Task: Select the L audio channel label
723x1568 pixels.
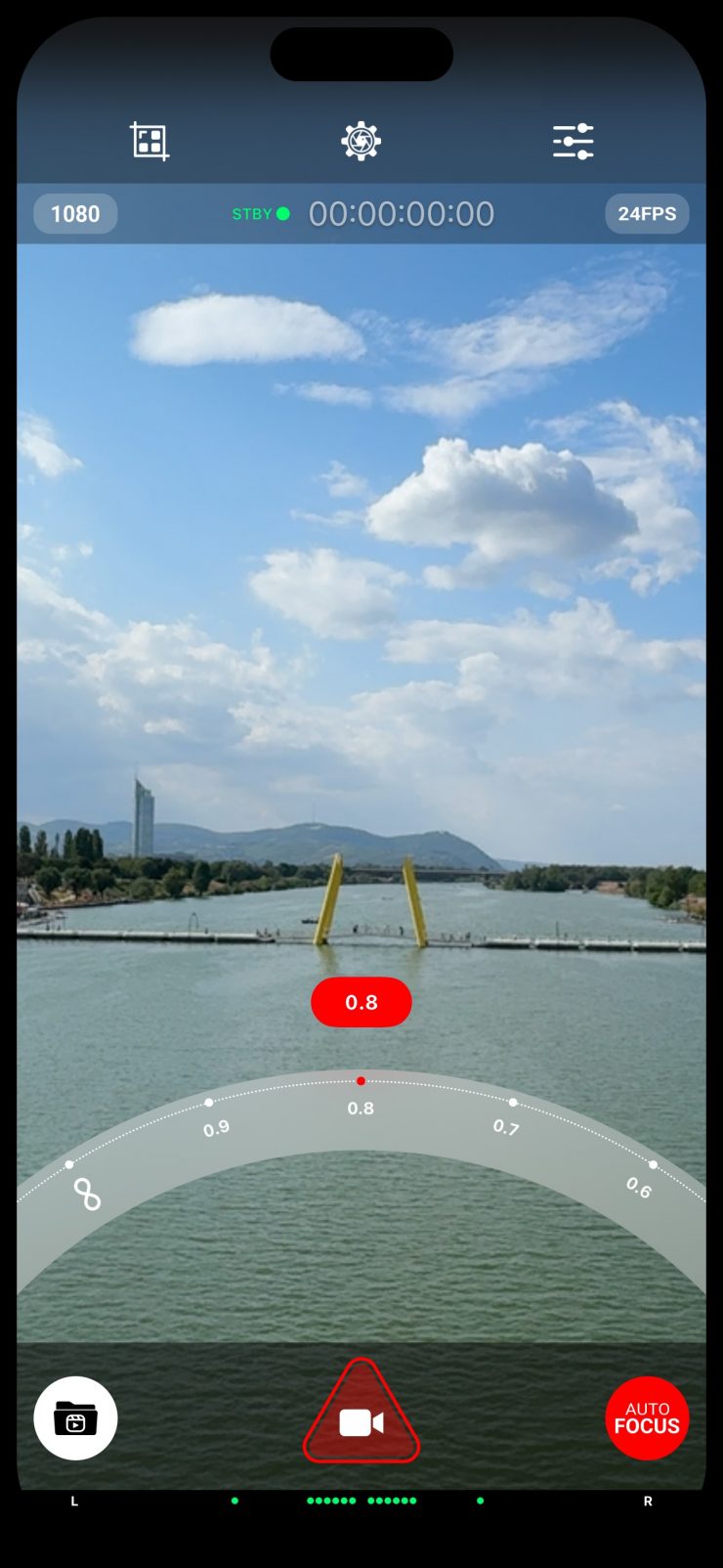Action: pyautogui.click(x=74, y=1501)
